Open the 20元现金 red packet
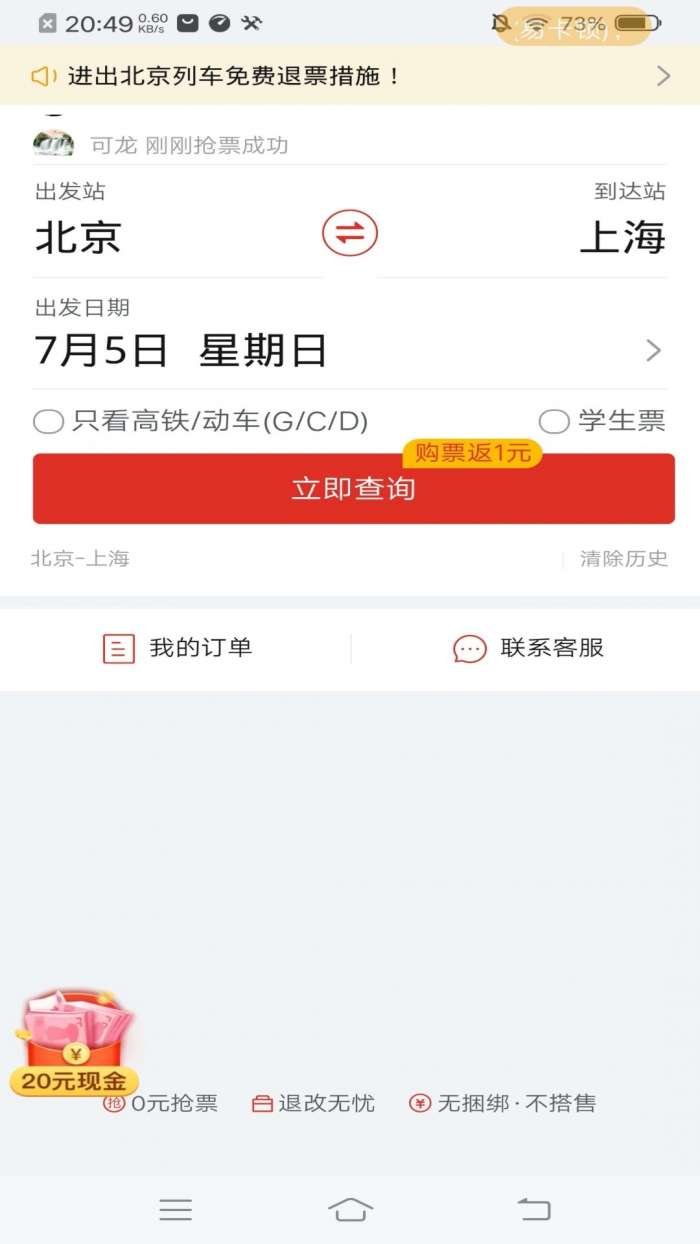700x1244 pixels. [x=75, y=1044]
